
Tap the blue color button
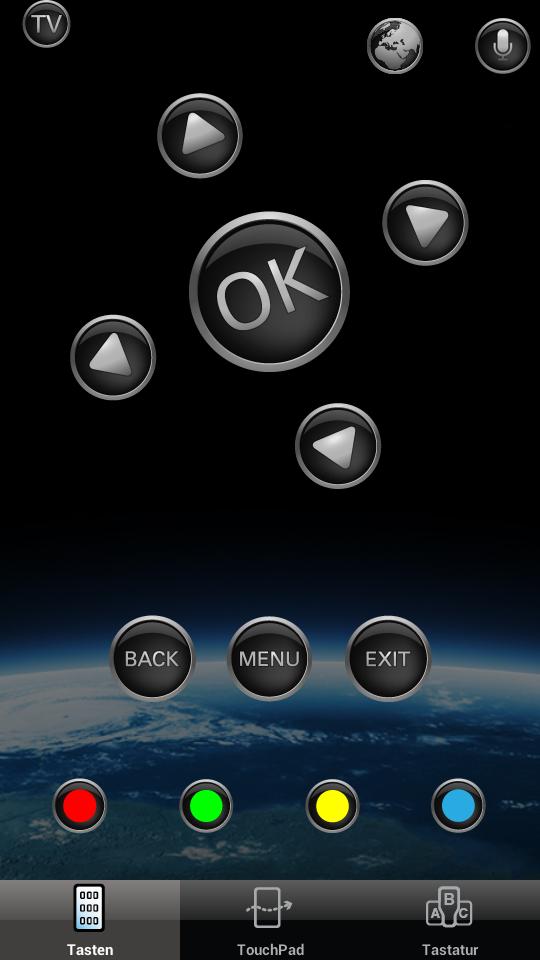[x=459, y=806]
